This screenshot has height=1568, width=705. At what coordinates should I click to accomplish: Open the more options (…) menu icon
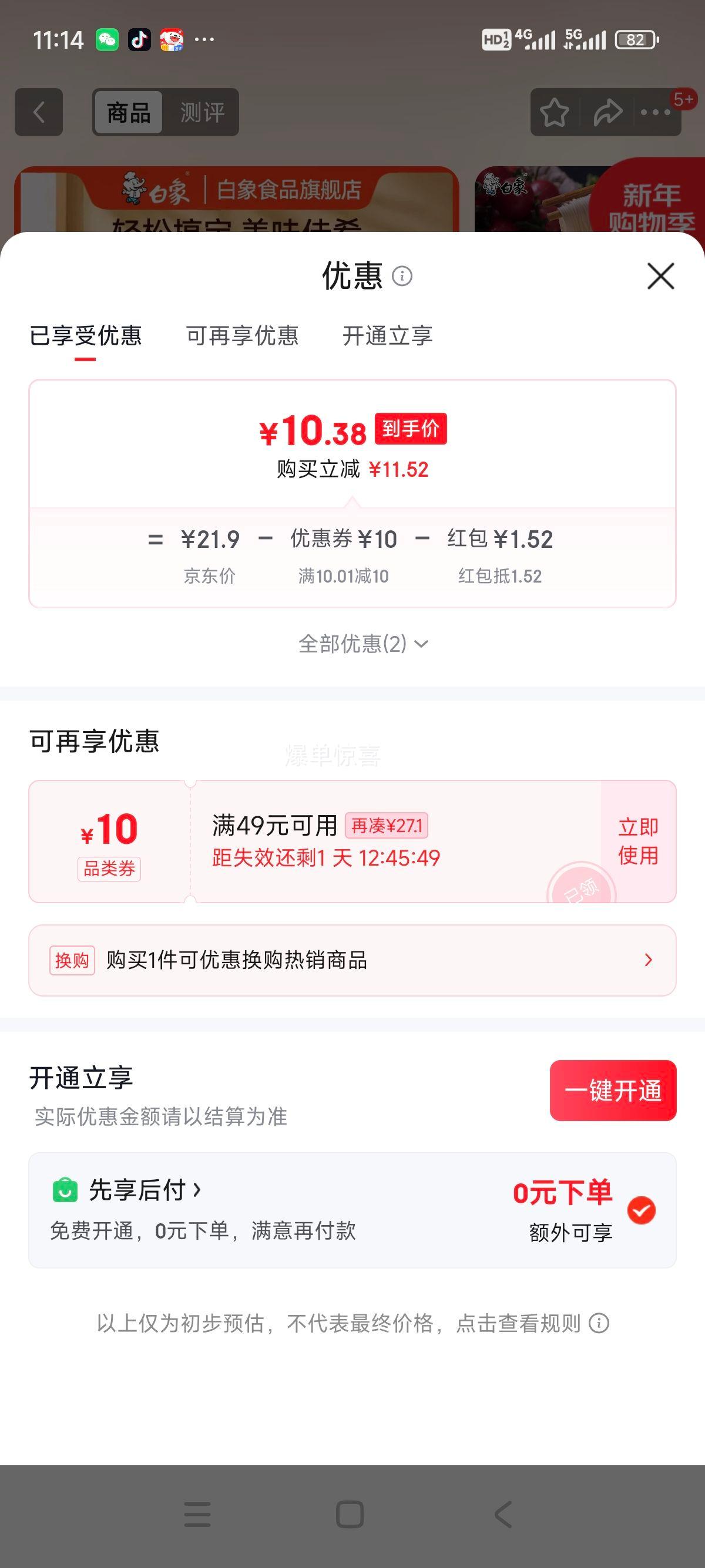point(653,112)
